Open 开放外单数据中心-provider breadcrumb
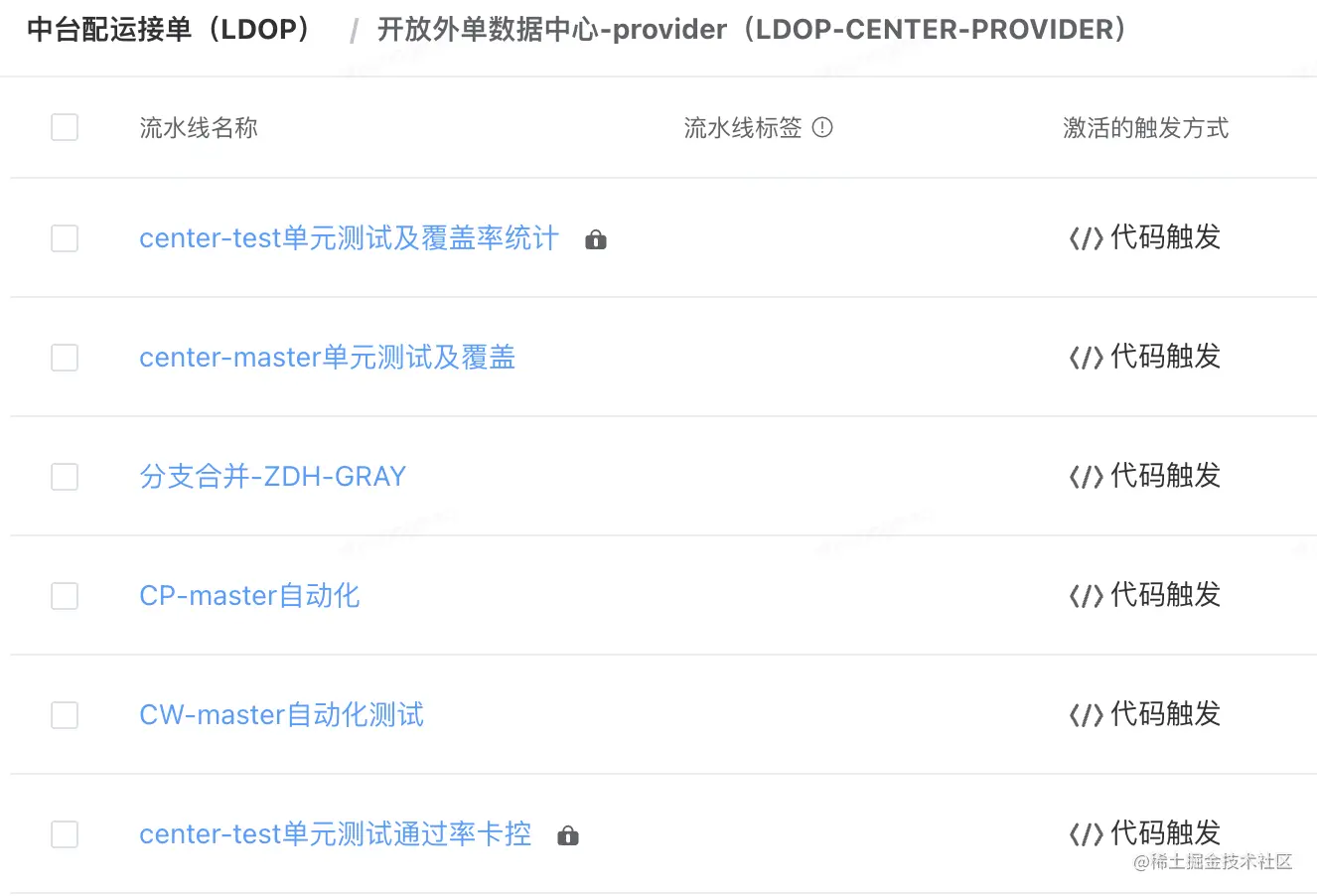Screen dimensions: 1317x896 (x=752, y=30)
